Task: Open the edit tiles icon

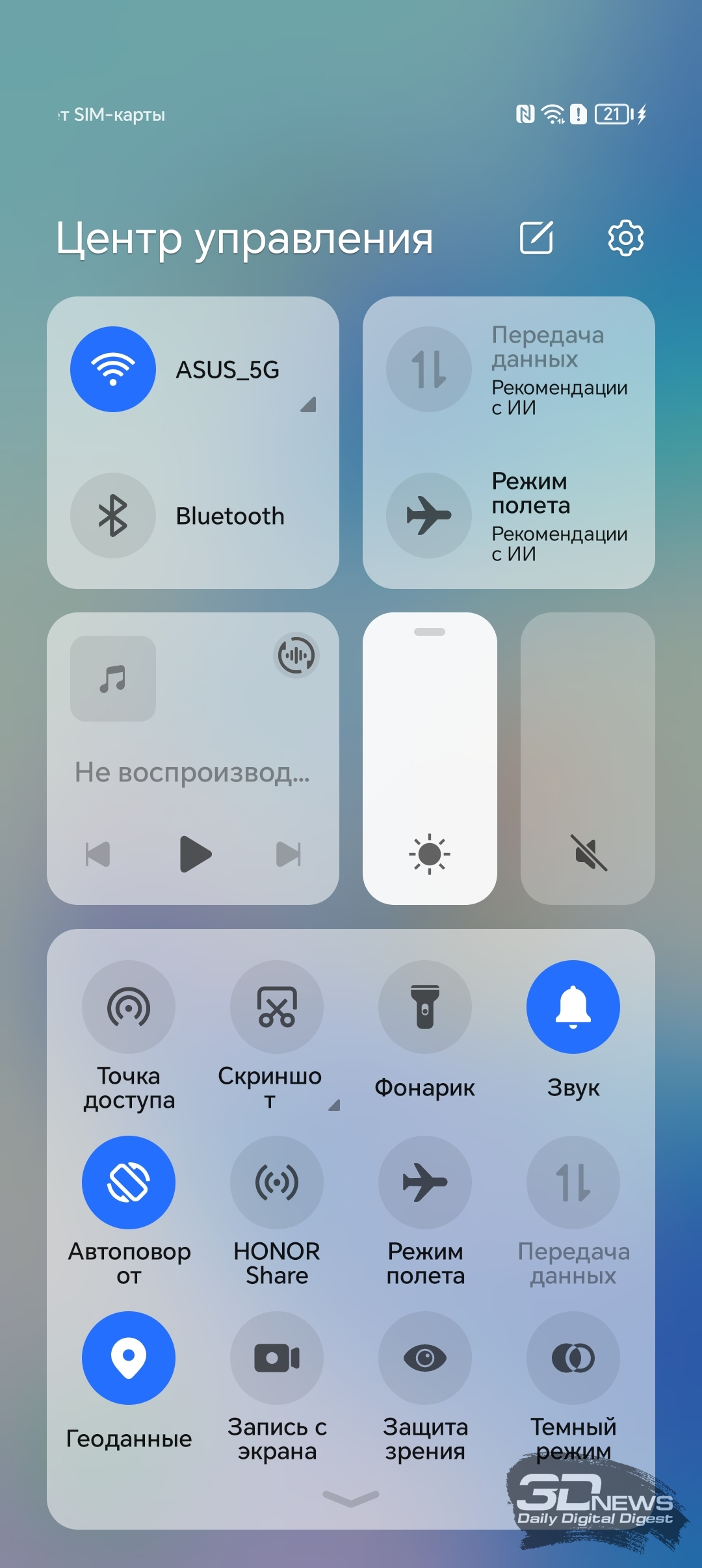Action: pos(537,237)
